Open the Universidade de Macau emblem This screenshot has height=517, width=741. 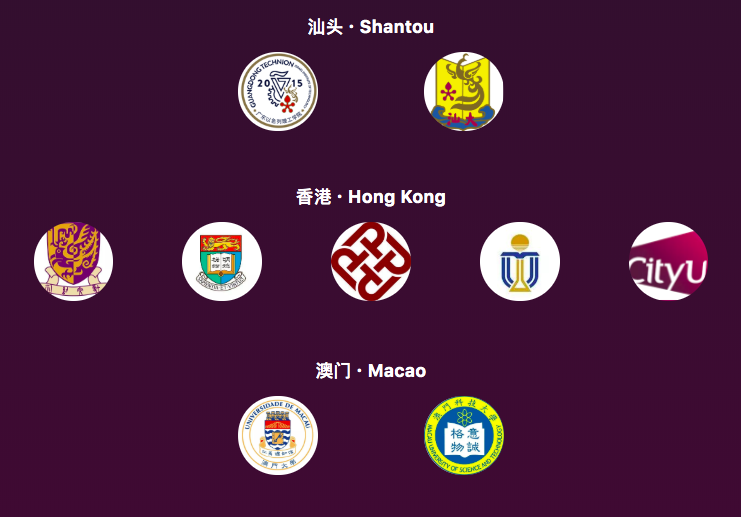click(278, 435)
